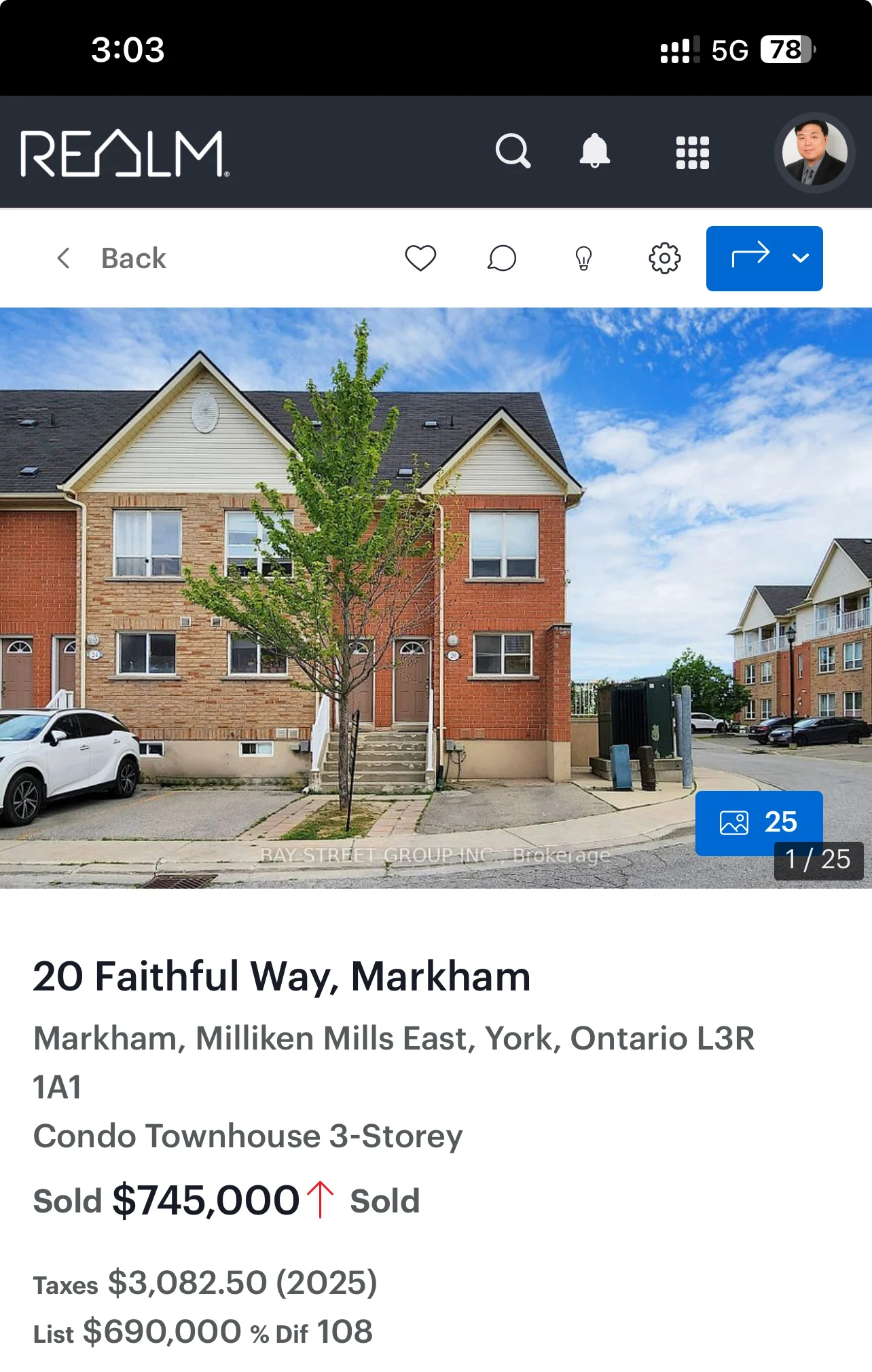Open the apps grid menu
The image size is (872, 1372).
(x=692, y=153)
